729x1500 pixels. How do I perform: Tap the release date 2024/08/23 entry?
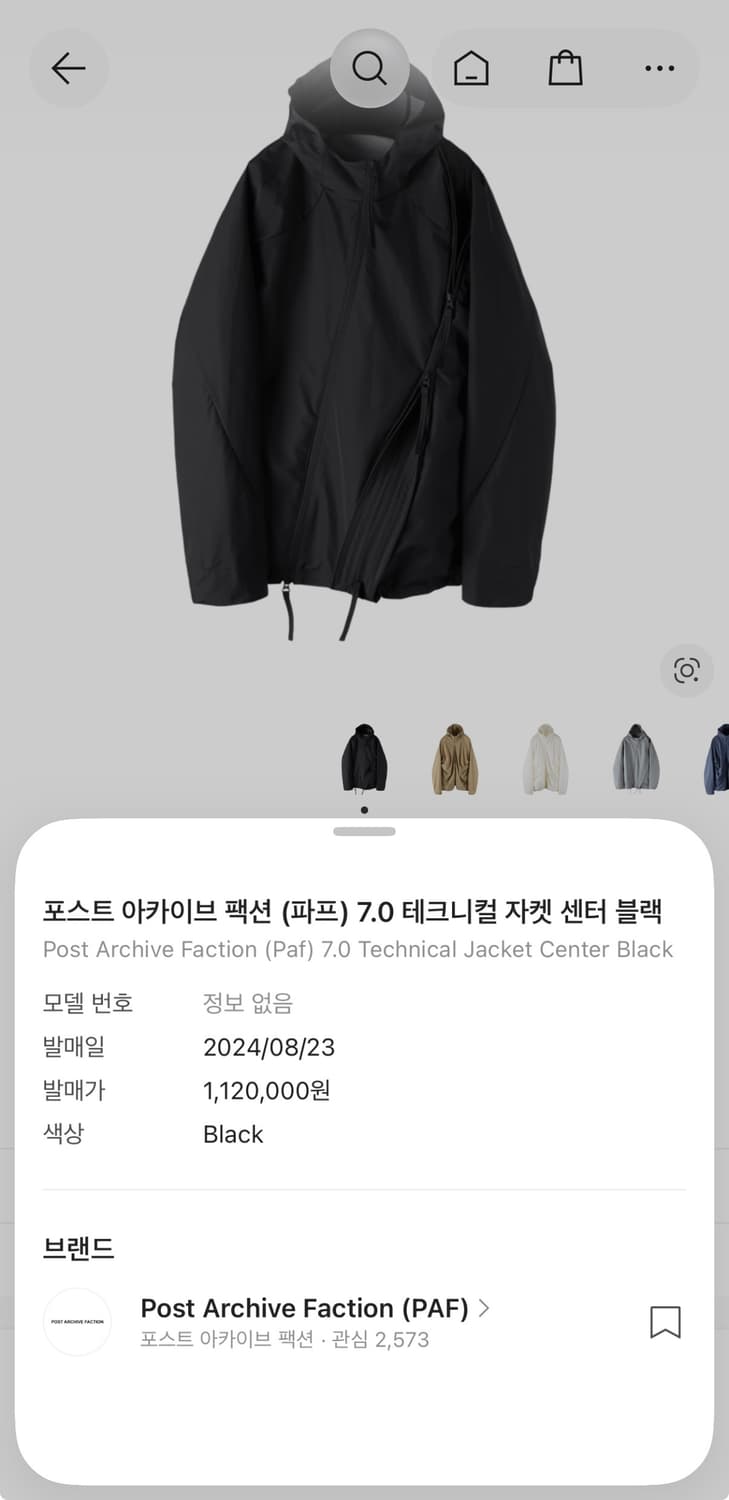[x=270, y=1047]
